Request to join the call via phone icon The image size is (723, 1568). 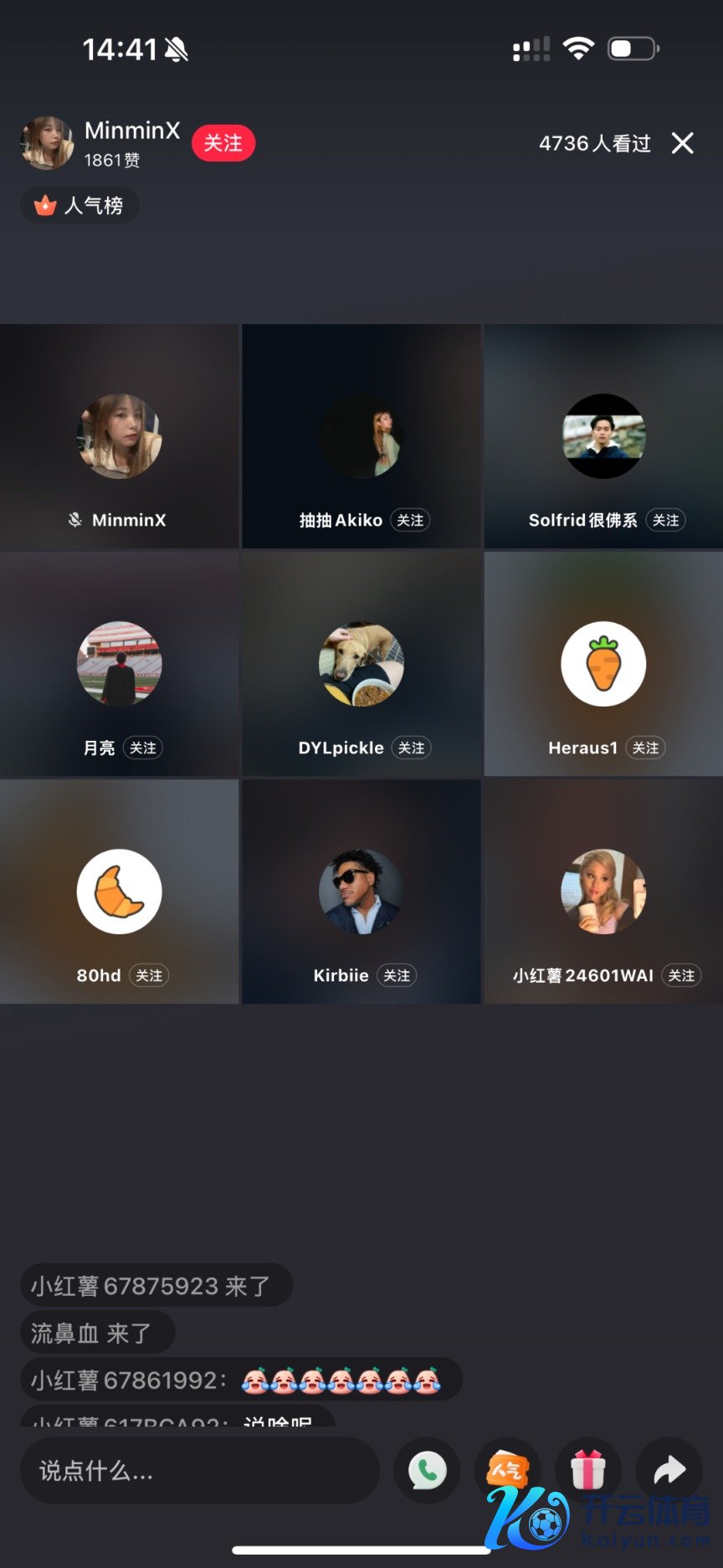427,1471
